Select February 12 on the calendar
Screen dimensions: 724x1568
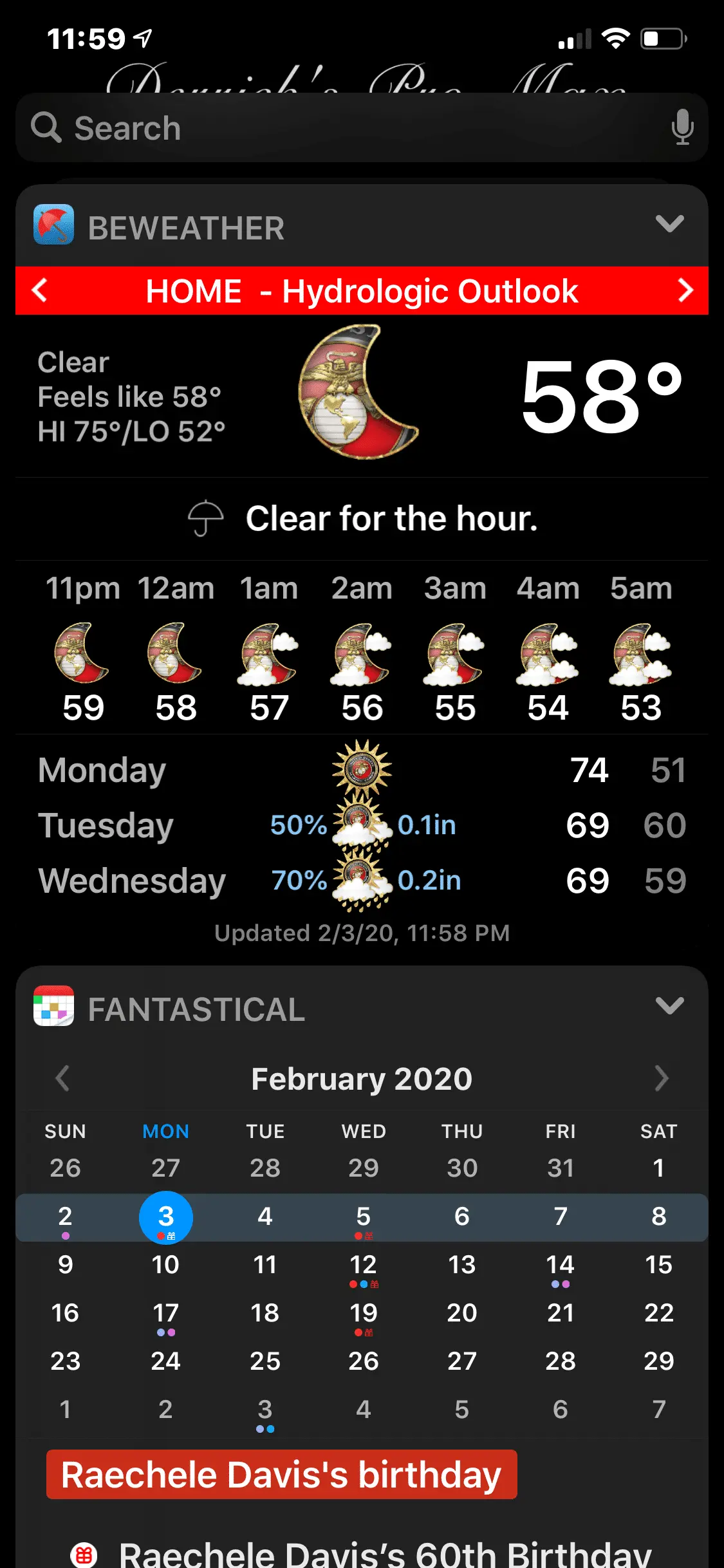[x=364, y=1265]
